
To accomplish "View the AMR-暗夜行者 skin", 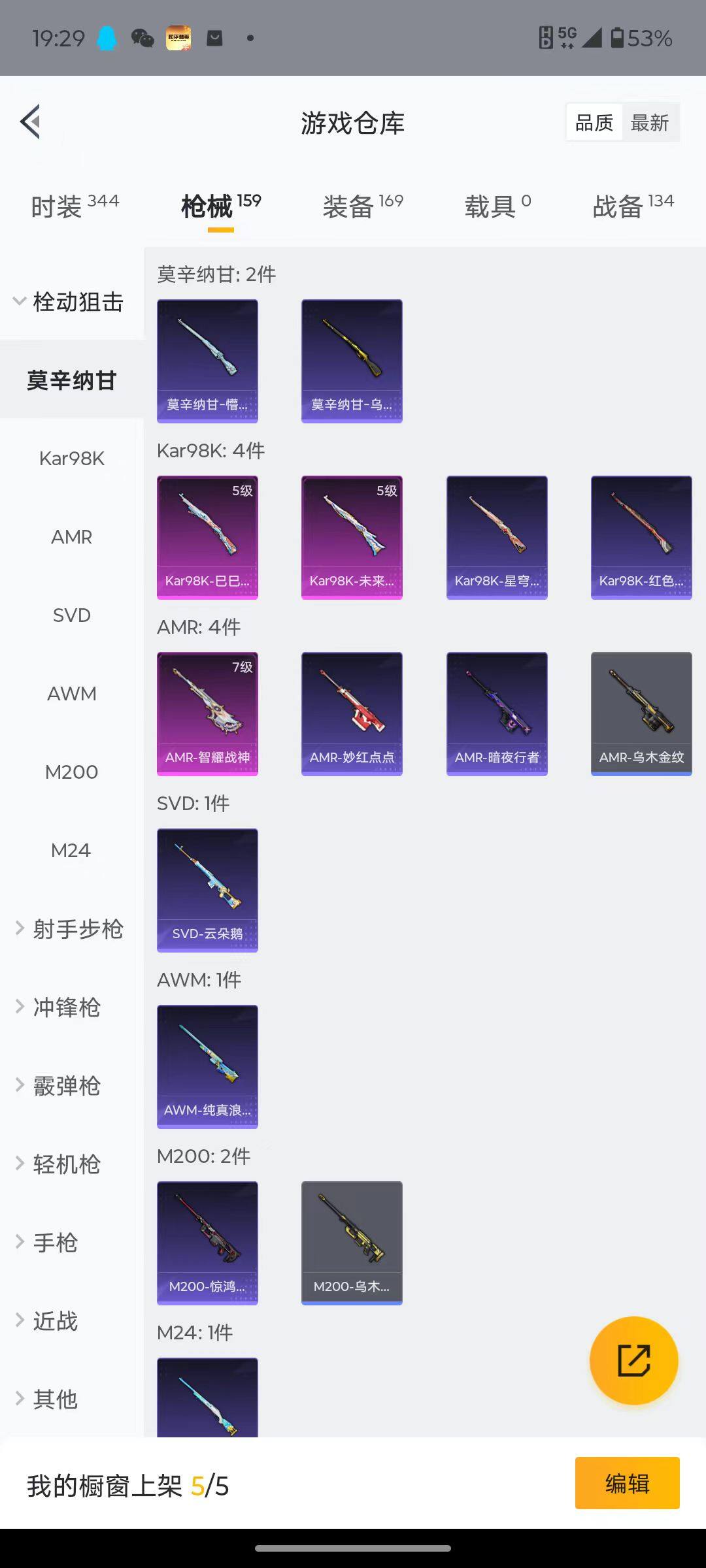I will 497,713.
